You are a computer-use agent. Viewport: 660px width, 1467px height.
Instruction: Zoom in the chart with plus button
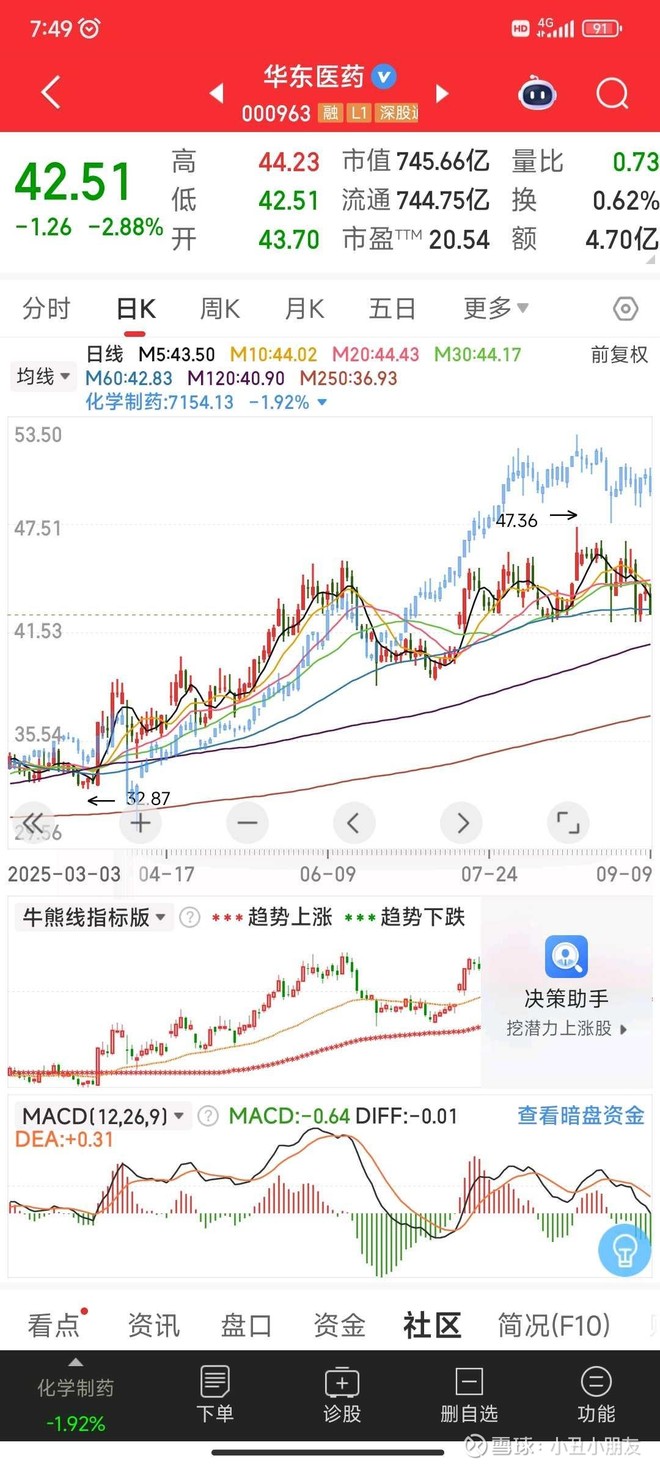tap(141, 823)
